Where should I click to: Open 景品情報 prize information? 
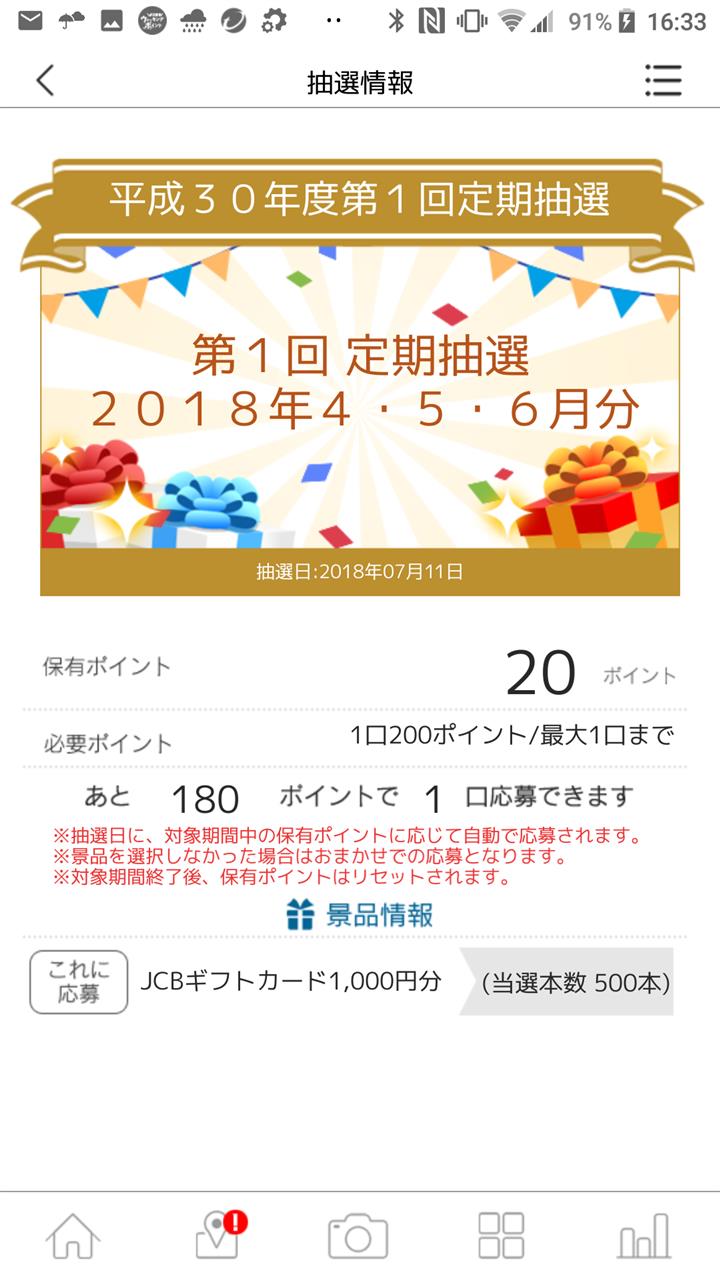(x=360, y=914)
